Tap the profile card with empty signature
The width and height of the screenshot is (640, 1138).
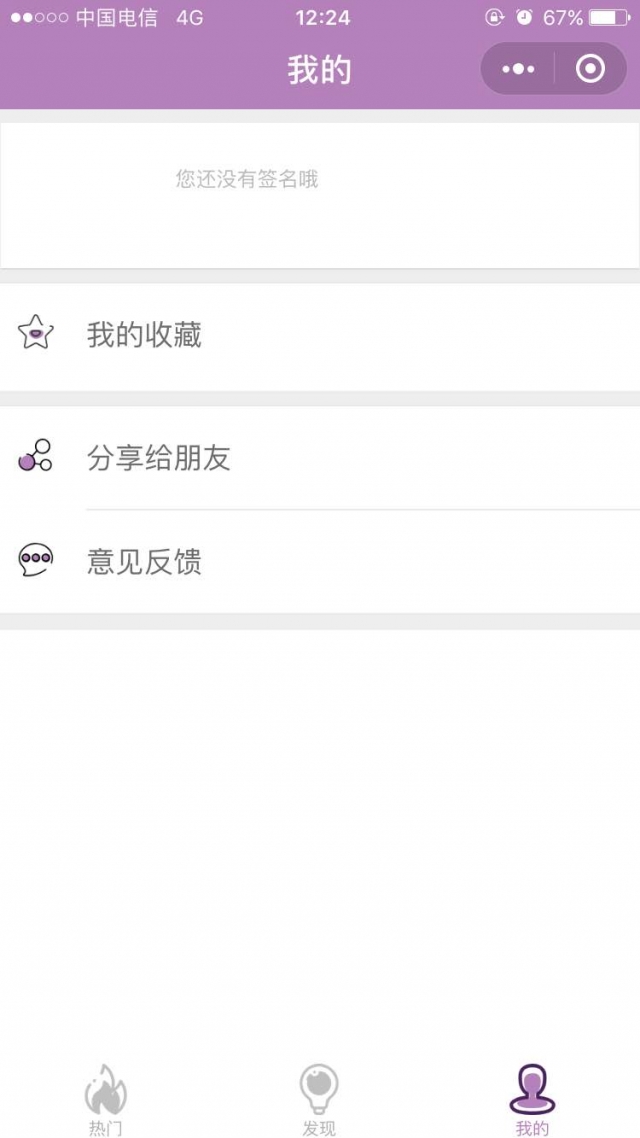click(320, 195)
